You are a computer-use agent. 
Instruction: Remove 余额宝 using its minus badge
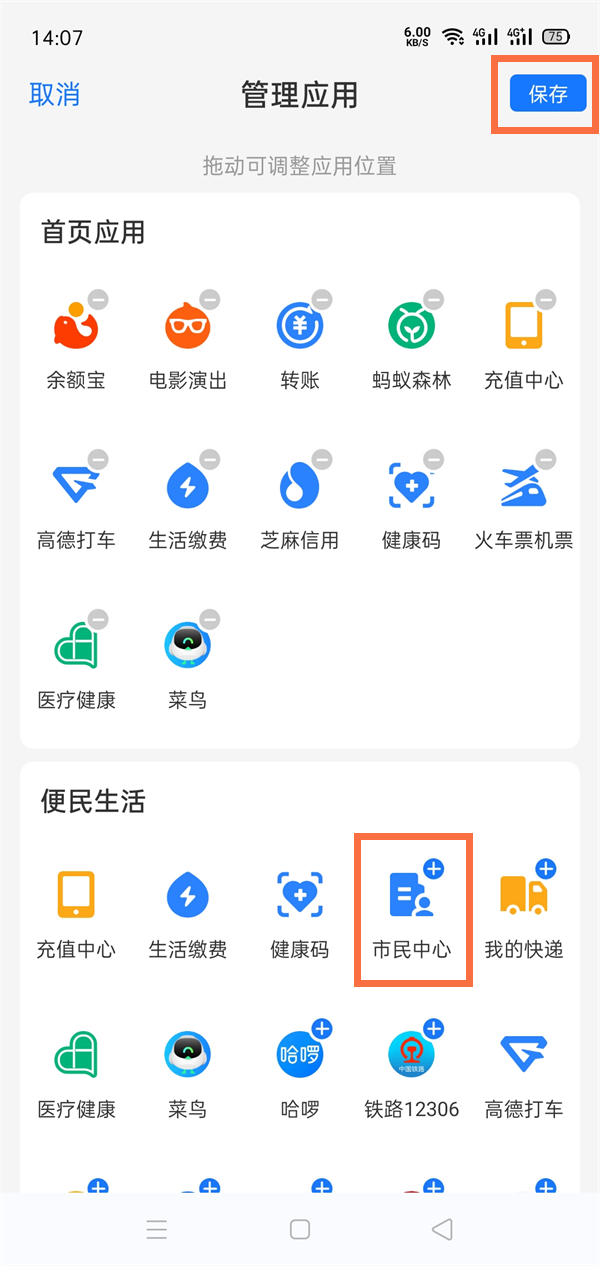[98, 299]
